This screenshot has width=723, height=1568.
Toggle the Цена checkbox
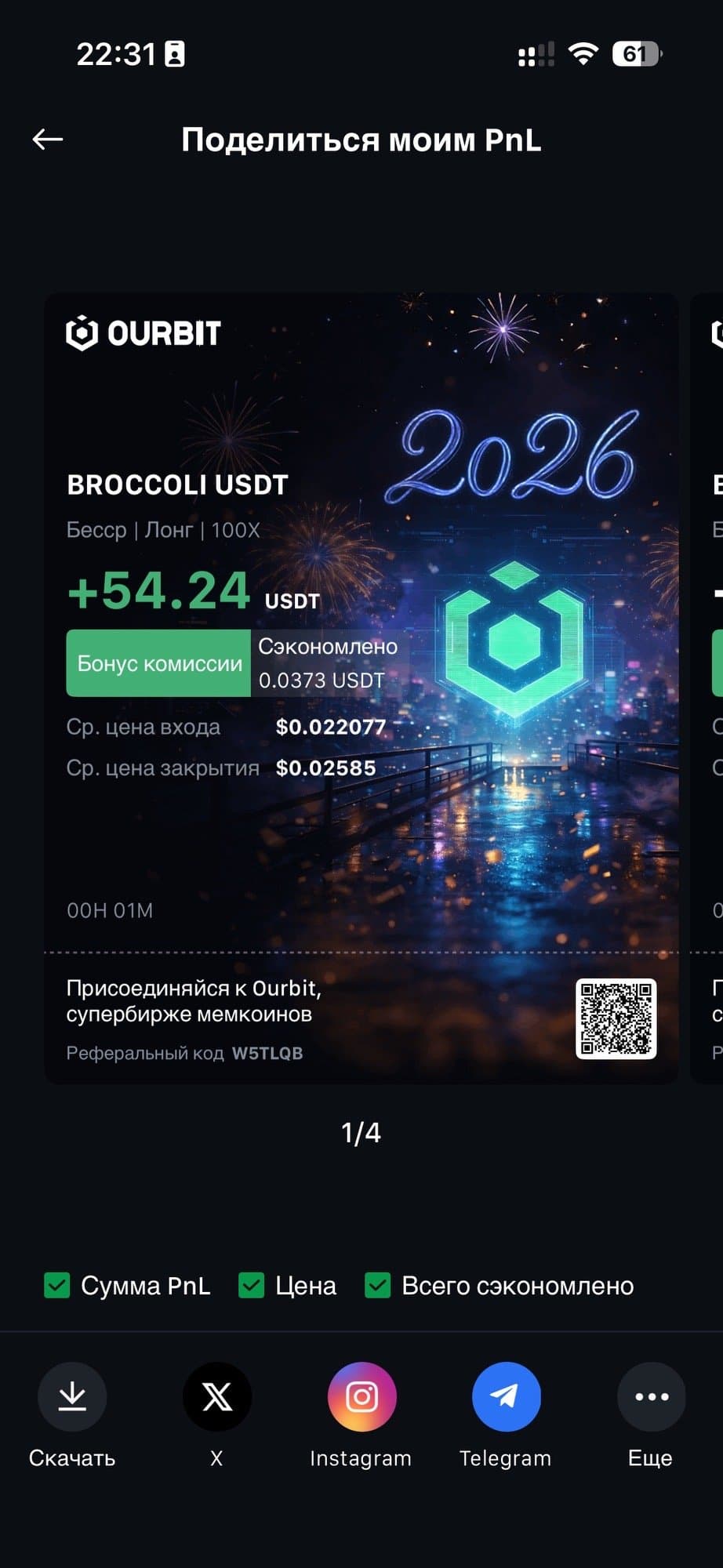pos(251,1286)
